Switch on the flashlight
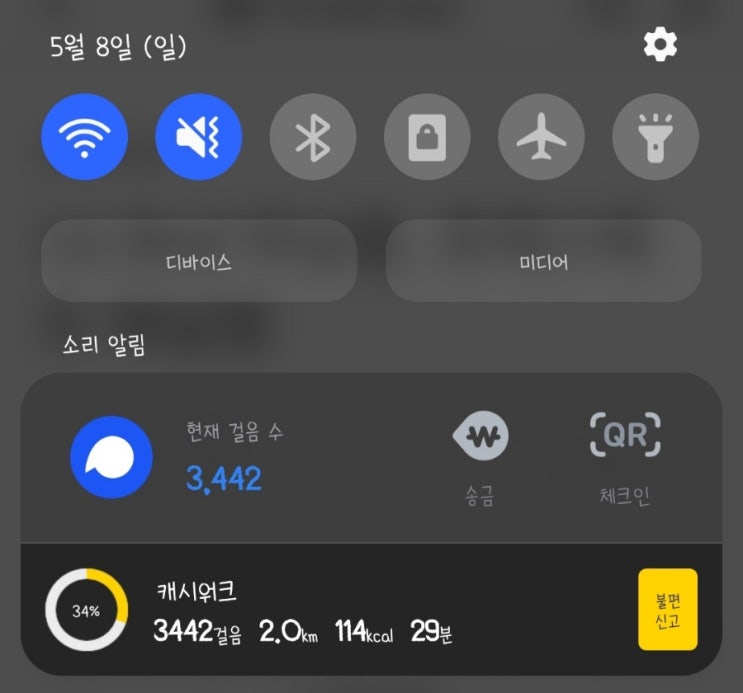 tap(655, 137)
